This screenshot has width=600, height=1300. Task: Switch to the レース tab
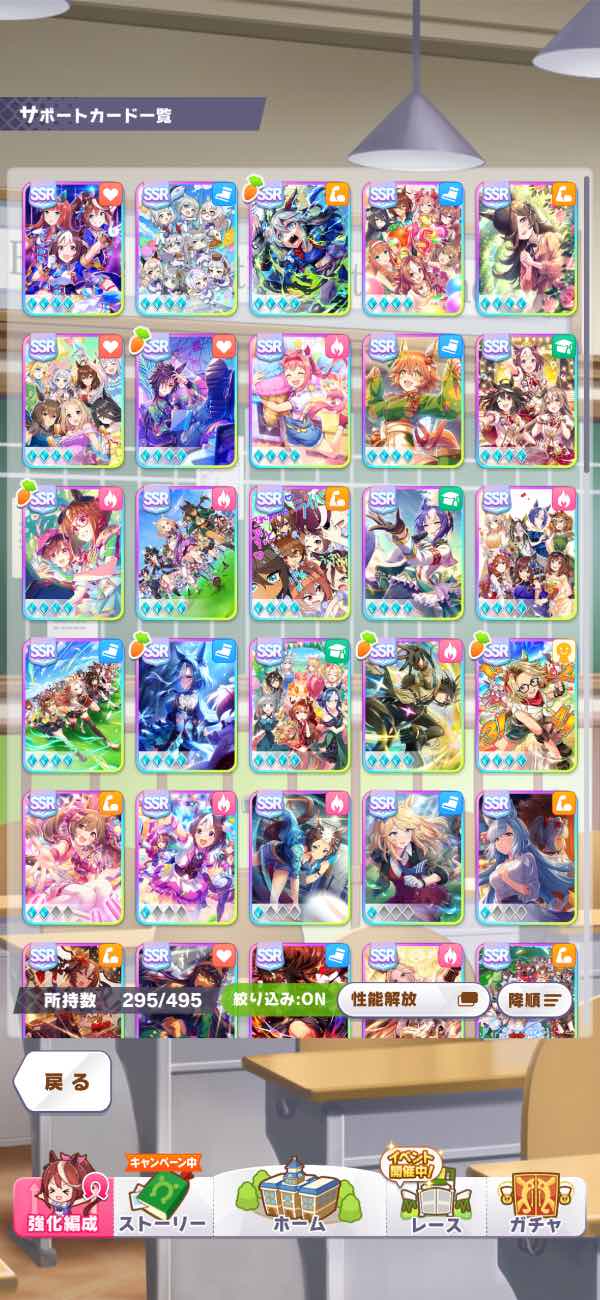coord(436,1200)
